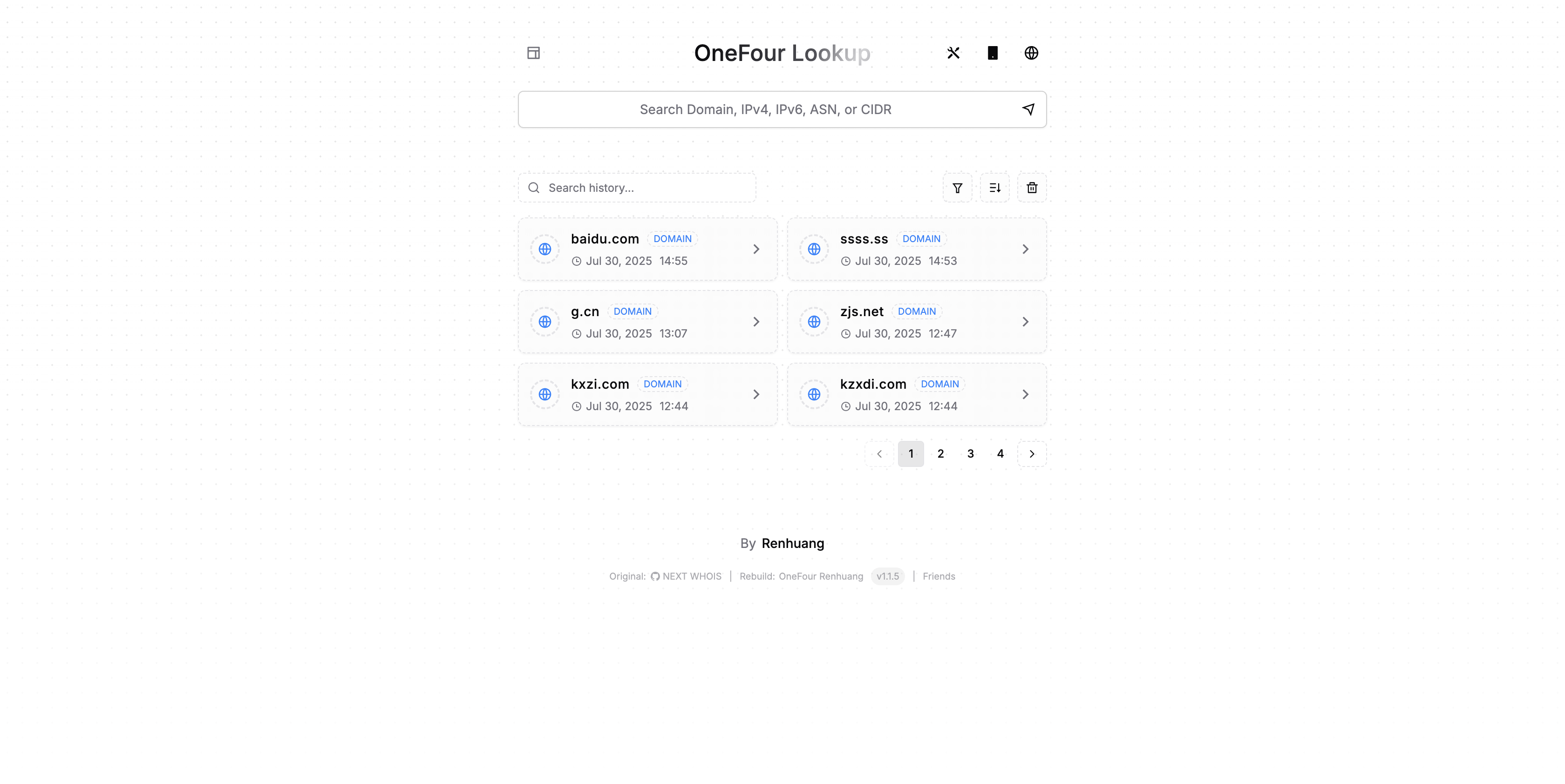This screenshot has height=784, width=1565.
Task: Open the baidu.com history card
Action: click(647, 249)
